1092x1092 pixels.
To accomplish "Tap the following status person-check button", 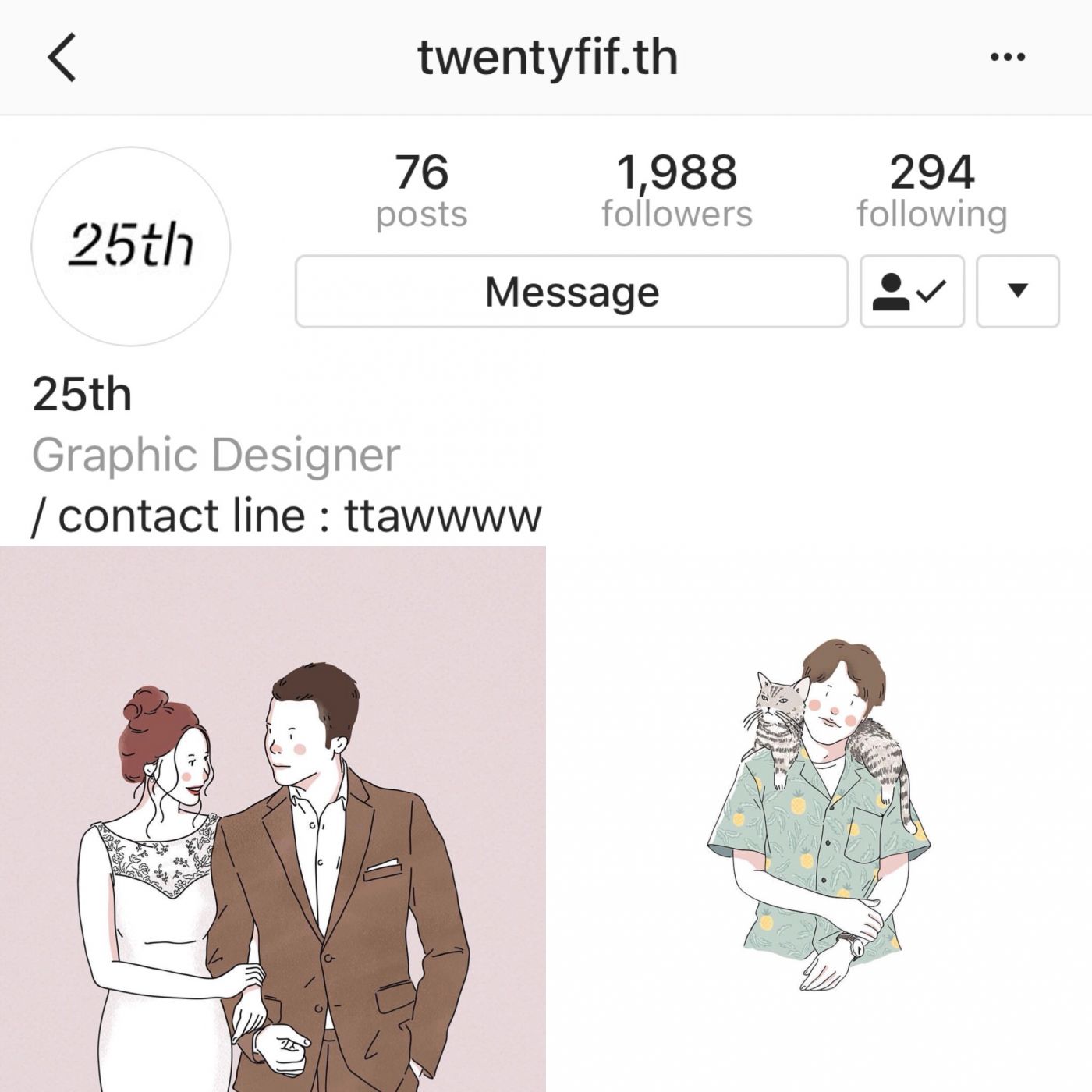I will click(x=912, y=292).
